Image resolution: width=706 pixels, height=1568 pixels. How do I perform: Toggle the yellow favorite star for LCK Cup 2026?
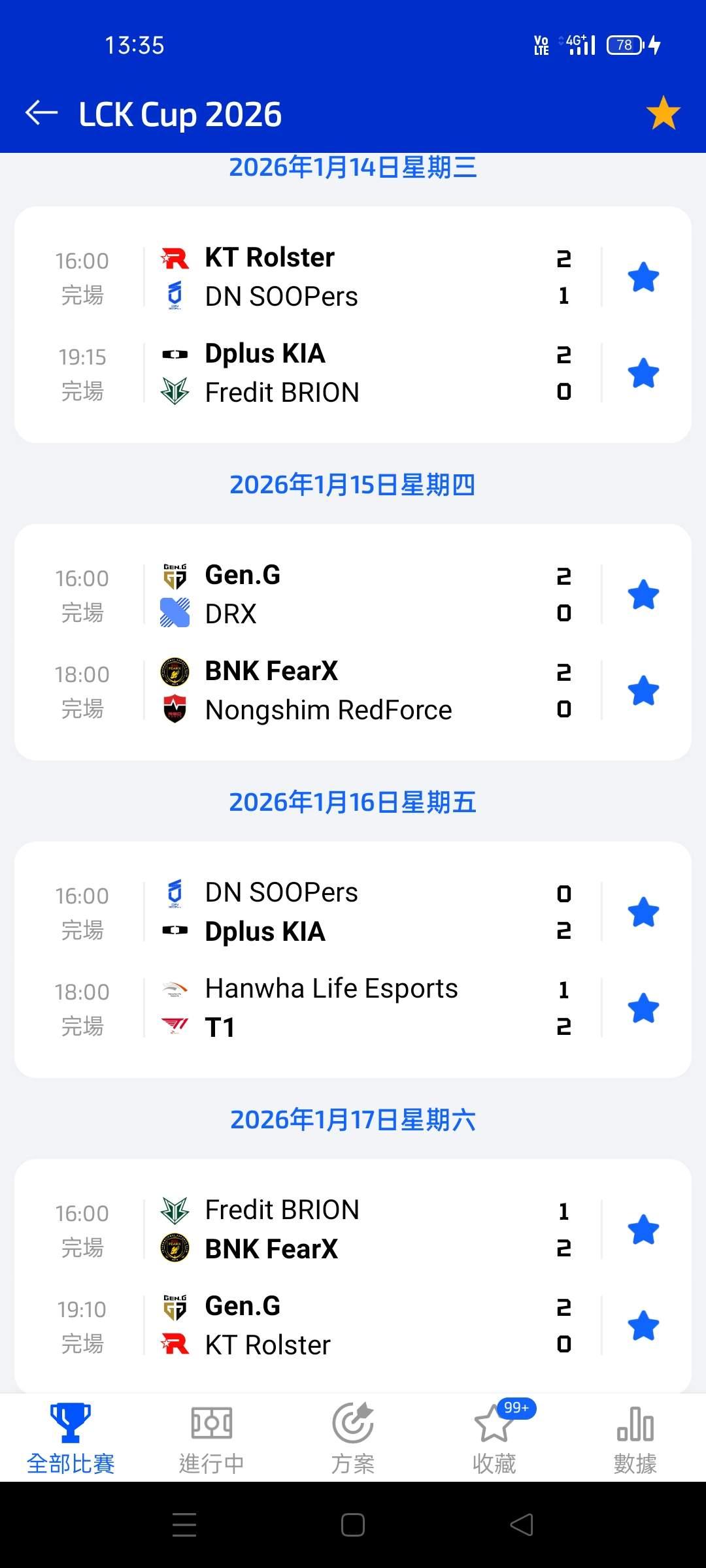(663, 113)
